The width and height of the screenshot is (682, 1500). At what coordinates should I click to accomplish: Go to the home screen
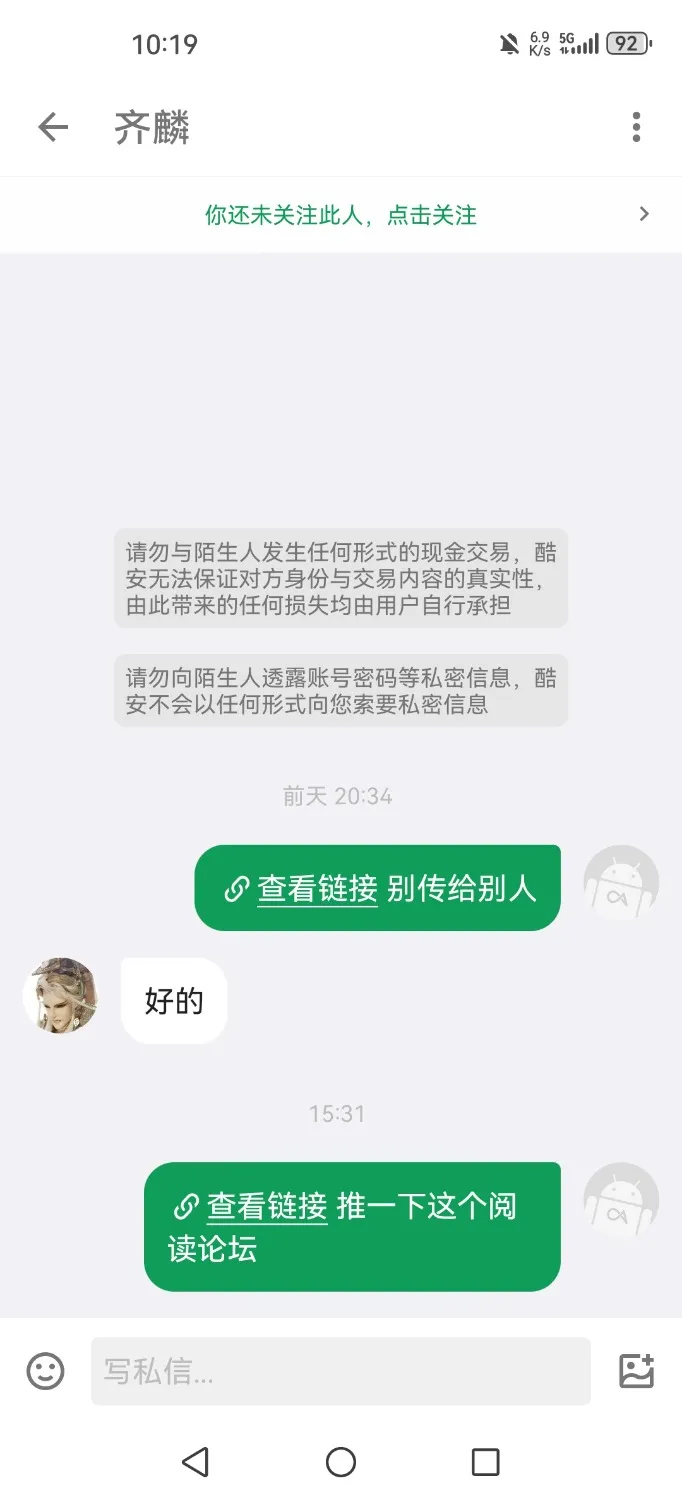pos(341,1462)
